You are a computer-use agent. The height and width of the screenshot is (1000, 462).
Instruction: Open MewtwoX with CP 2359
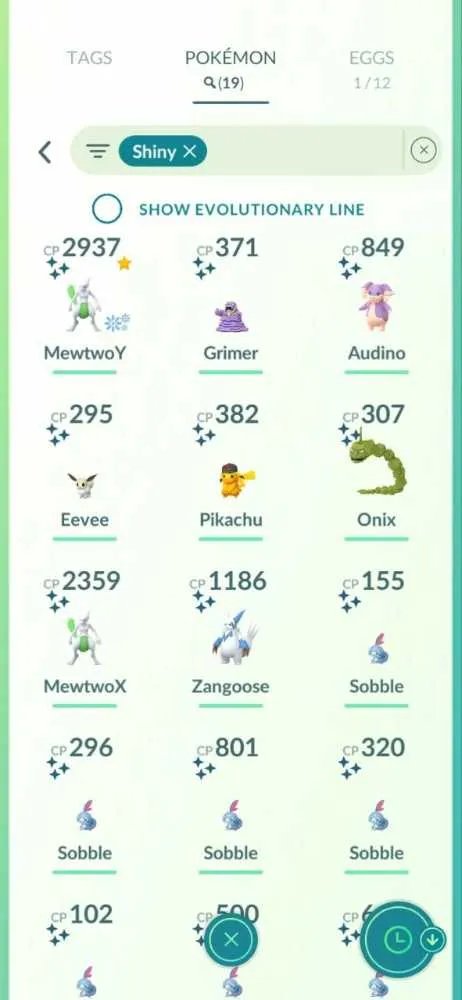click(85, 638)
